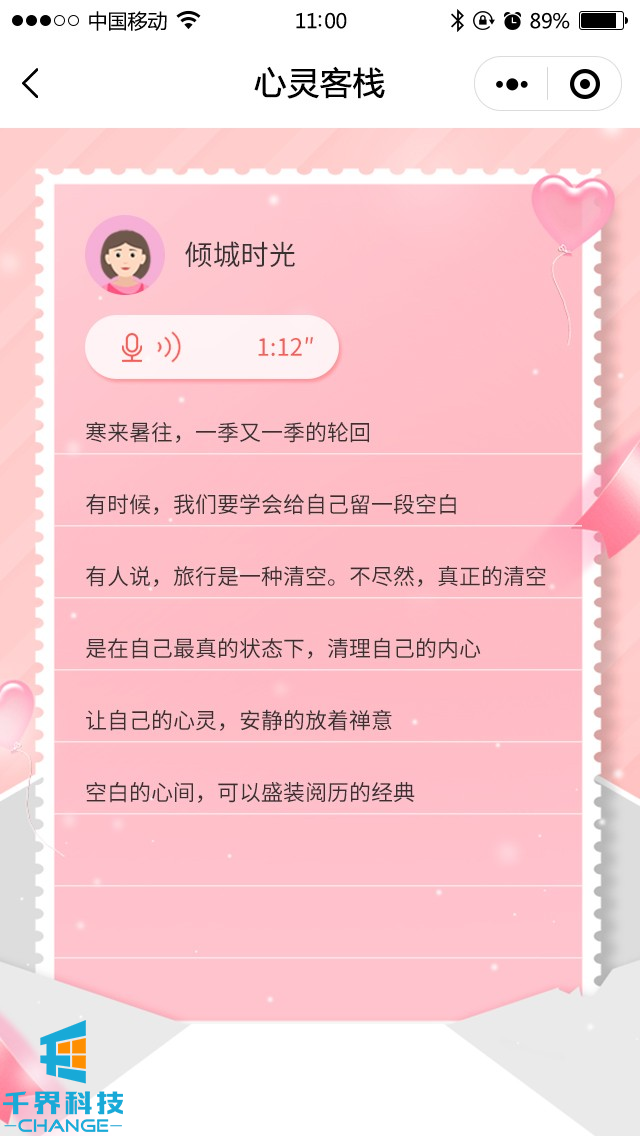The width and height of the screenshot is (640, 1136).
Task: Close the mini program via the circle icon
Action: [x=584, y=84]
